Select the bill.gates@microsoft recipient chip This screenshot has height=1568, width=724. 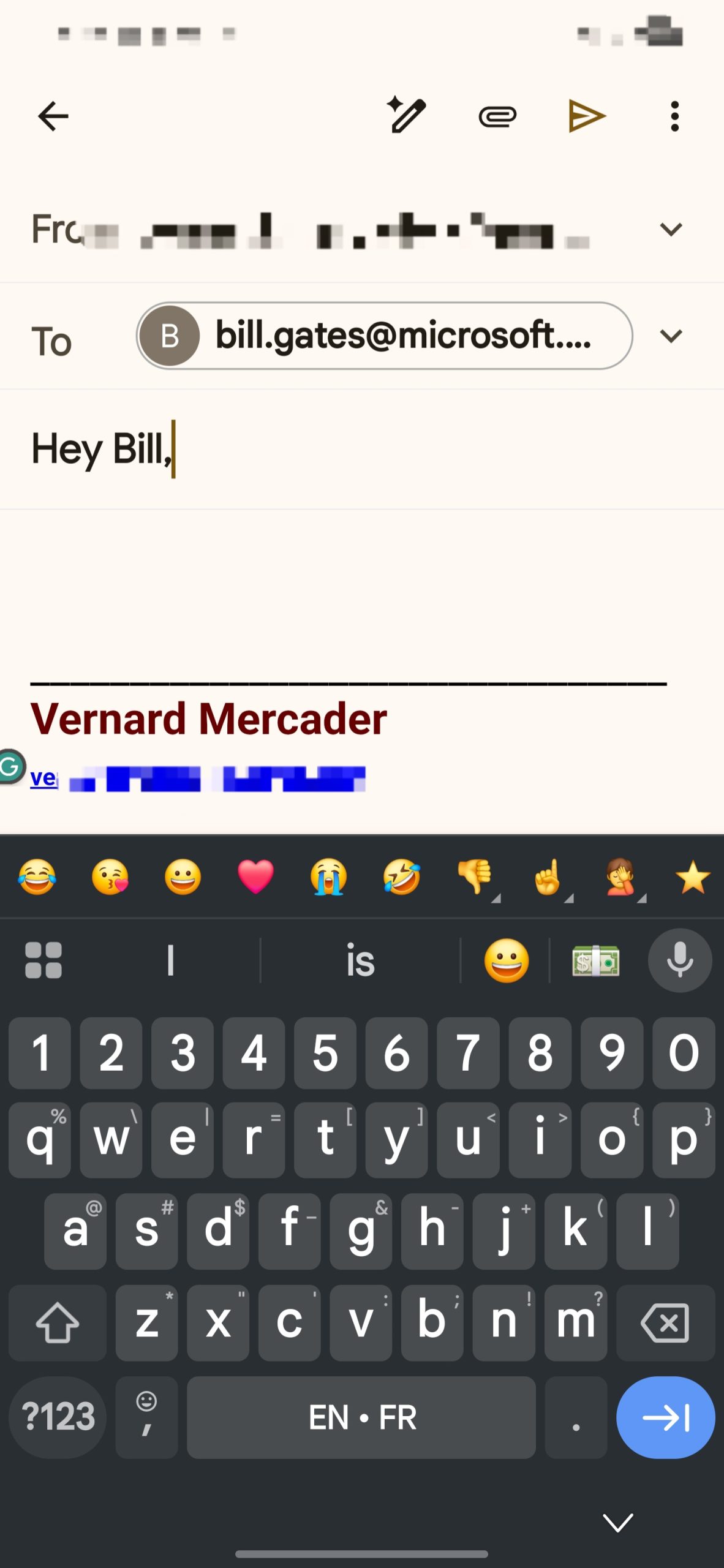384,336
